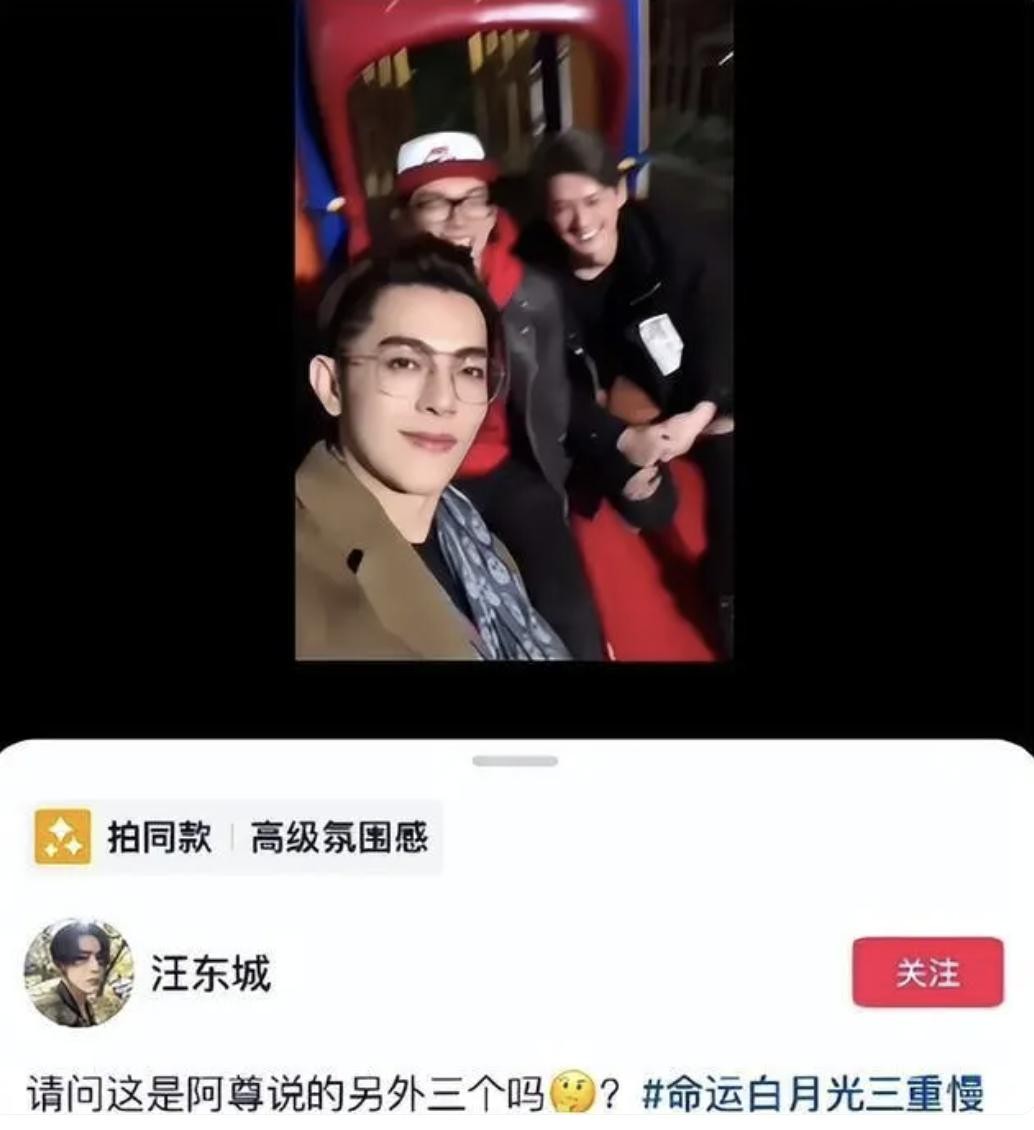
Task: Open 汪东城's profile avatar
Action: pos(78,973)
